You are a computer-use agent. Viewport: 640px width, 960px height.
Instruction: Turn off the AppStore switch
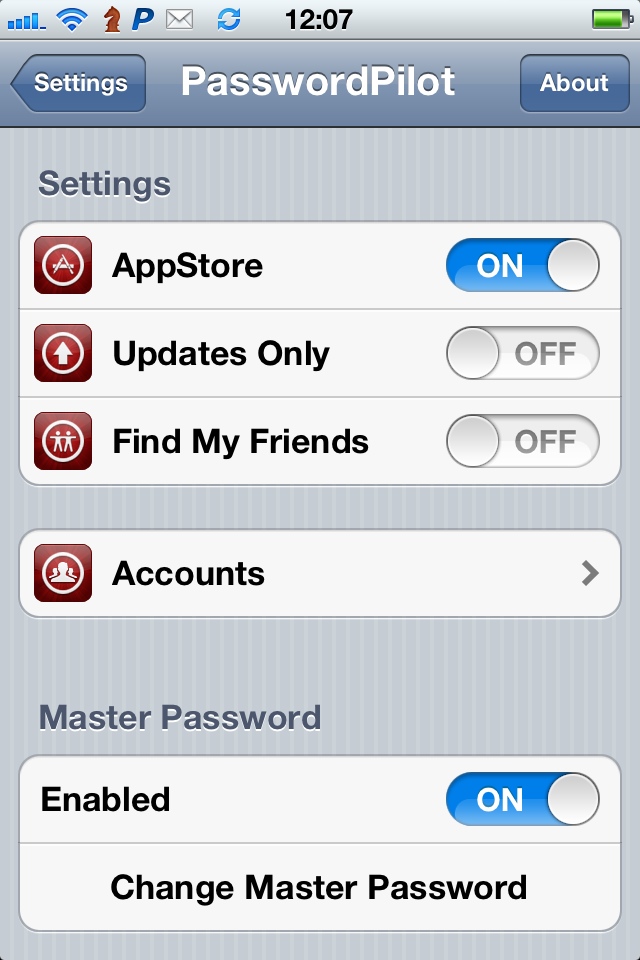522,265
